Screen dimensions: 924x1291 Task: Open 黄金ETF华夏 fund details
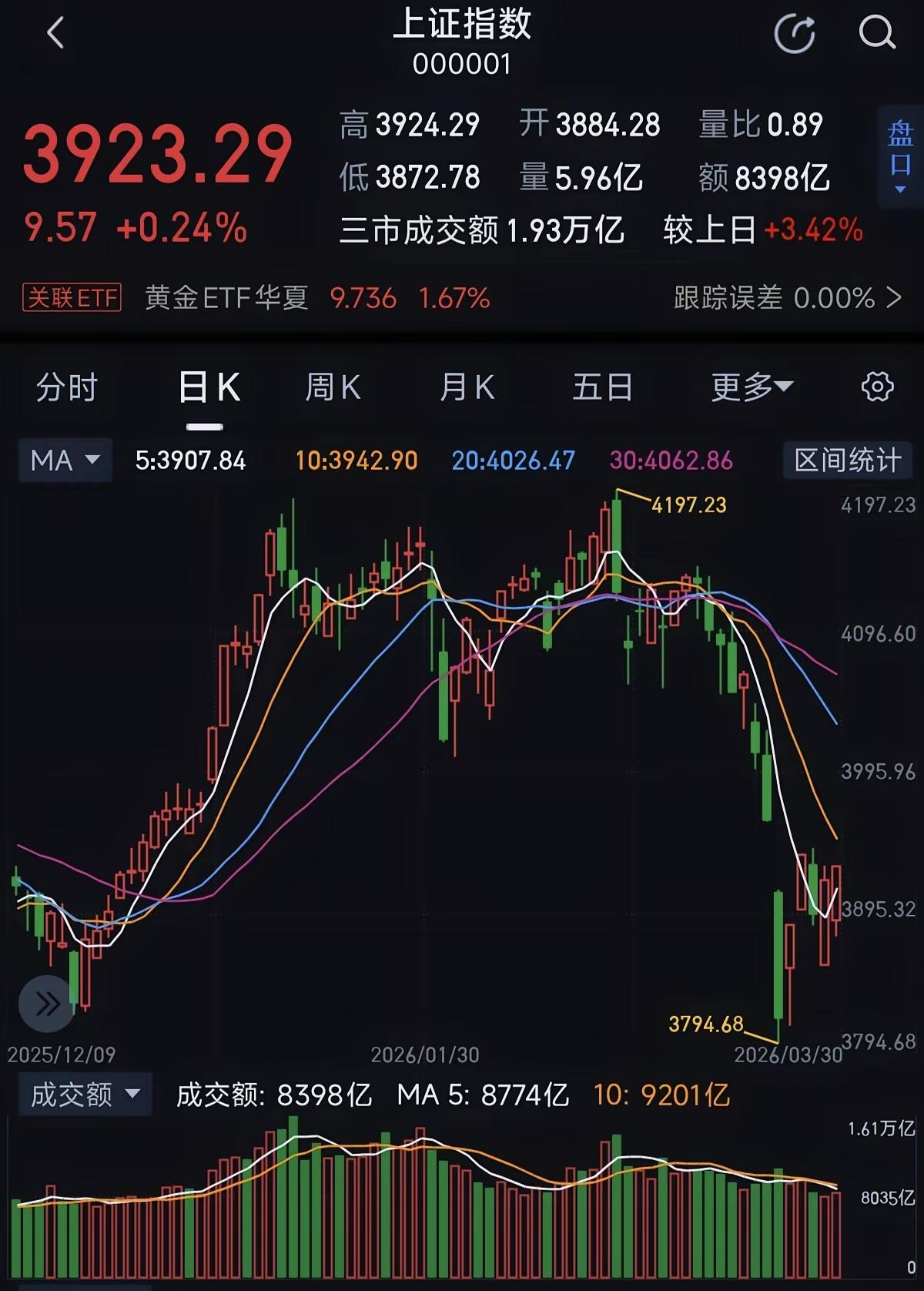click(226, 298)
